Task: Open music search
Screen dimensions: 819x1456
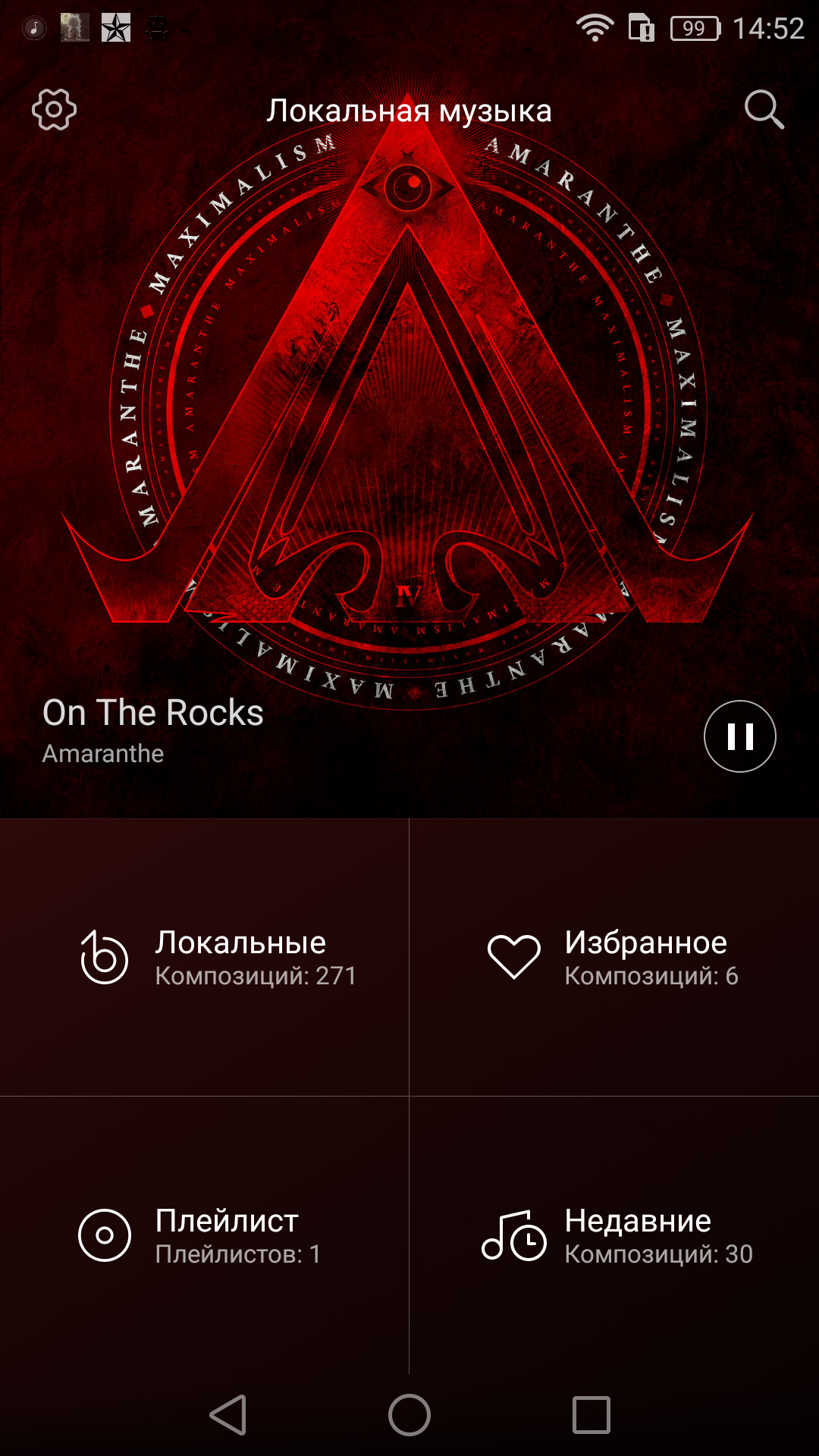Action: 764,110
